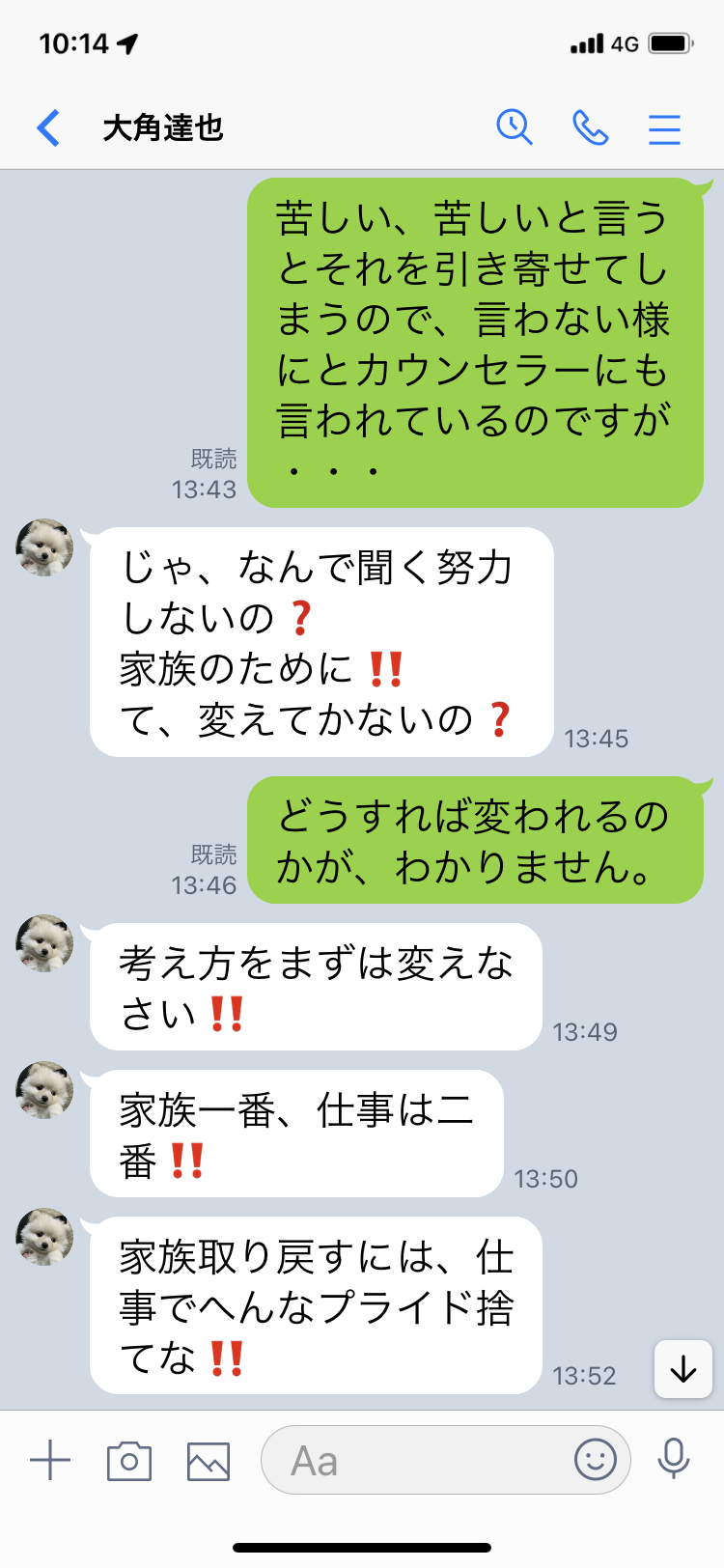Go back to the chat list

click(48, 127)
